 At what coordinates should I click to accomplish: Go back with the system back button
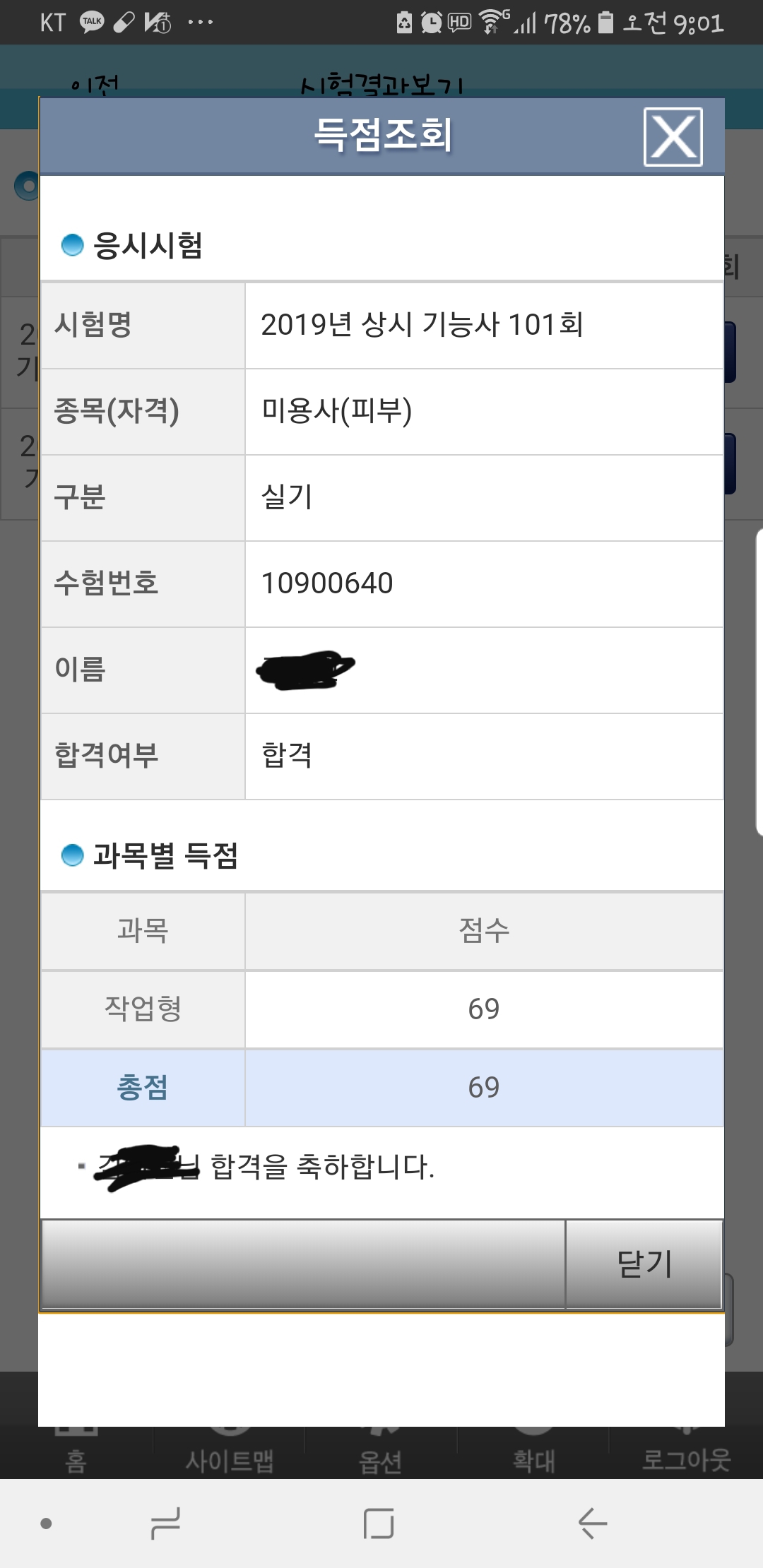coord(592,1523)
